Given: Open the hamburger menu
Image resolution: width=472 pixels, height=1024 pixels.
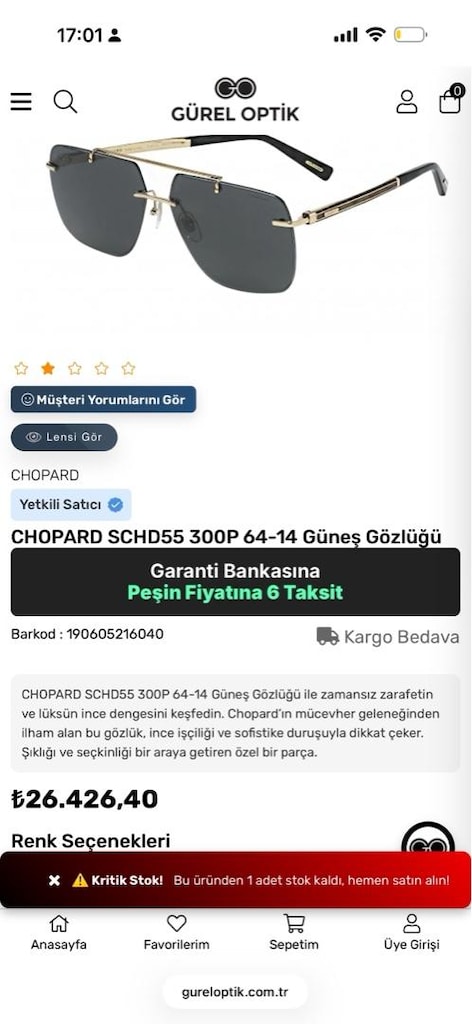Looking at the screenshot, I should click(x=21, y=102).
